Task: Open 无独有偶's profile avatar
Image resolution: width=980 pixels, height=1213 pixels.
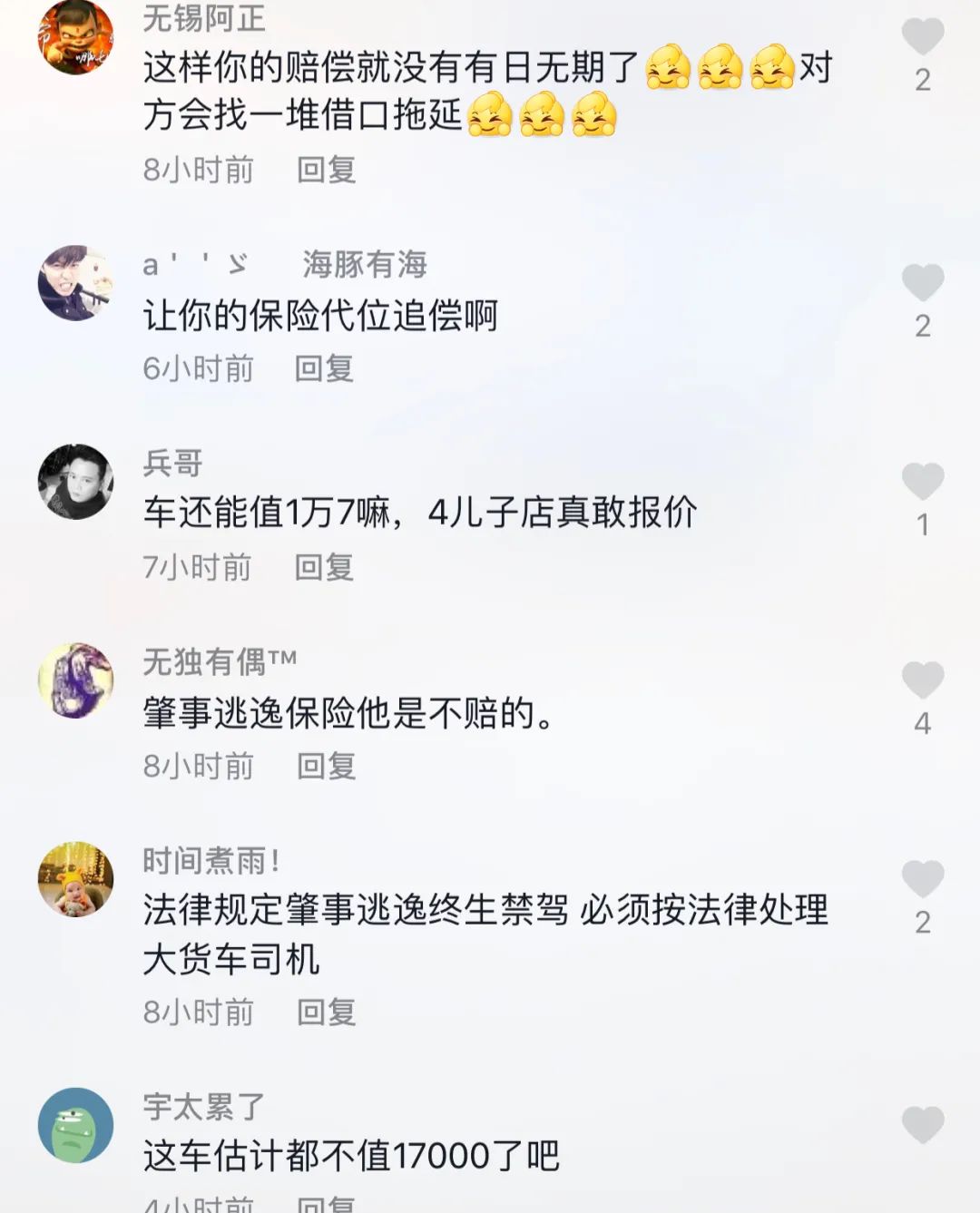Action: click(x=75, y=680)
